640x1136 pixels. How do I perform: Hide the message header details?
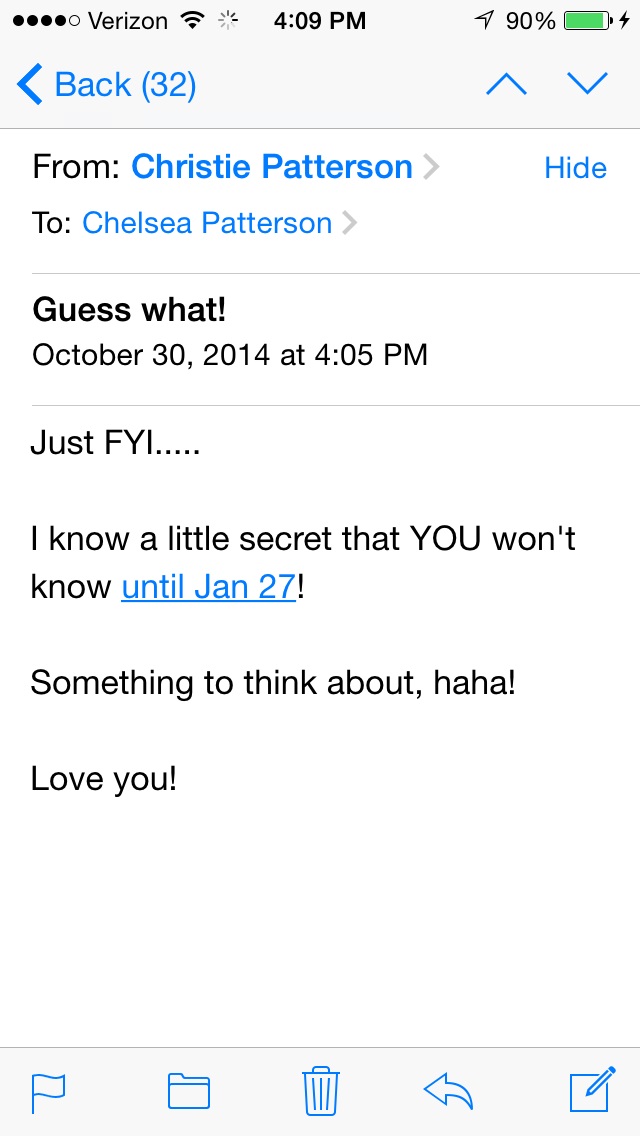coord(575,168)
